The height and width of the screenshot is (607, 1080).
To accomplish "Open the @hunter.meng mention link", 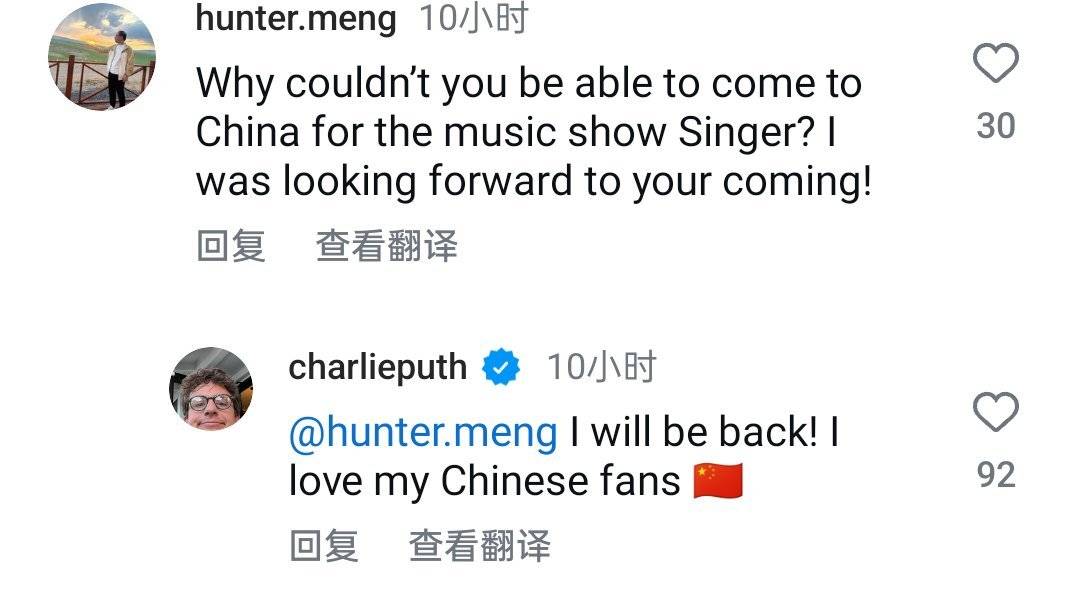I will click(422, 433).
